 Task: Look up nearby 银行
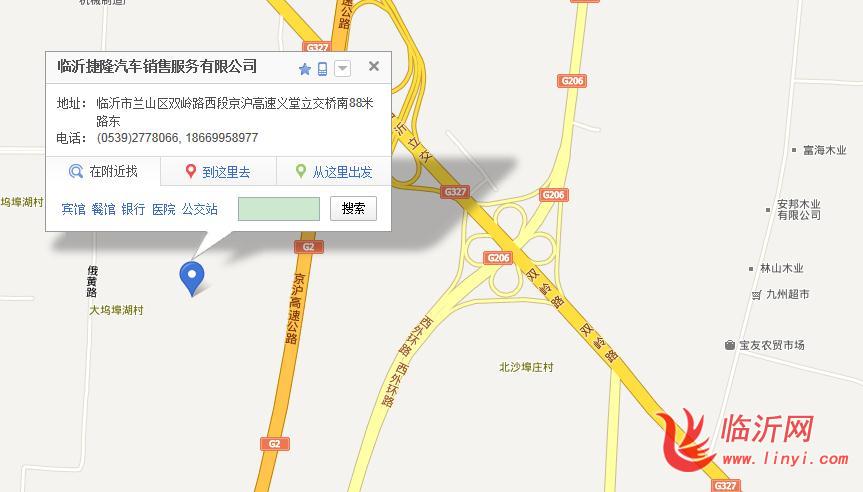point(133,209)
